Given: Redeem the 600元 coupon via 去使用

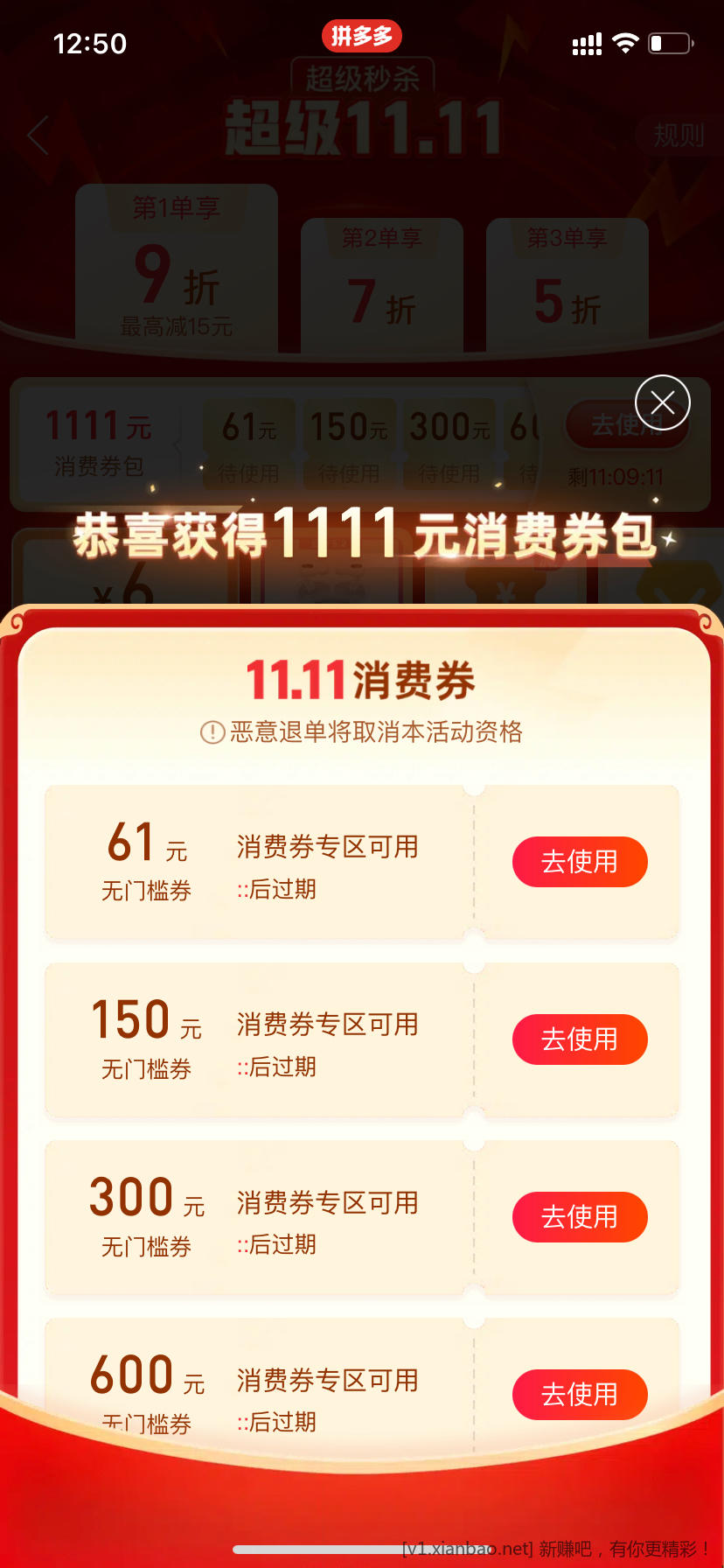Looking at the screenshot, I should [x=580, y=1394].
